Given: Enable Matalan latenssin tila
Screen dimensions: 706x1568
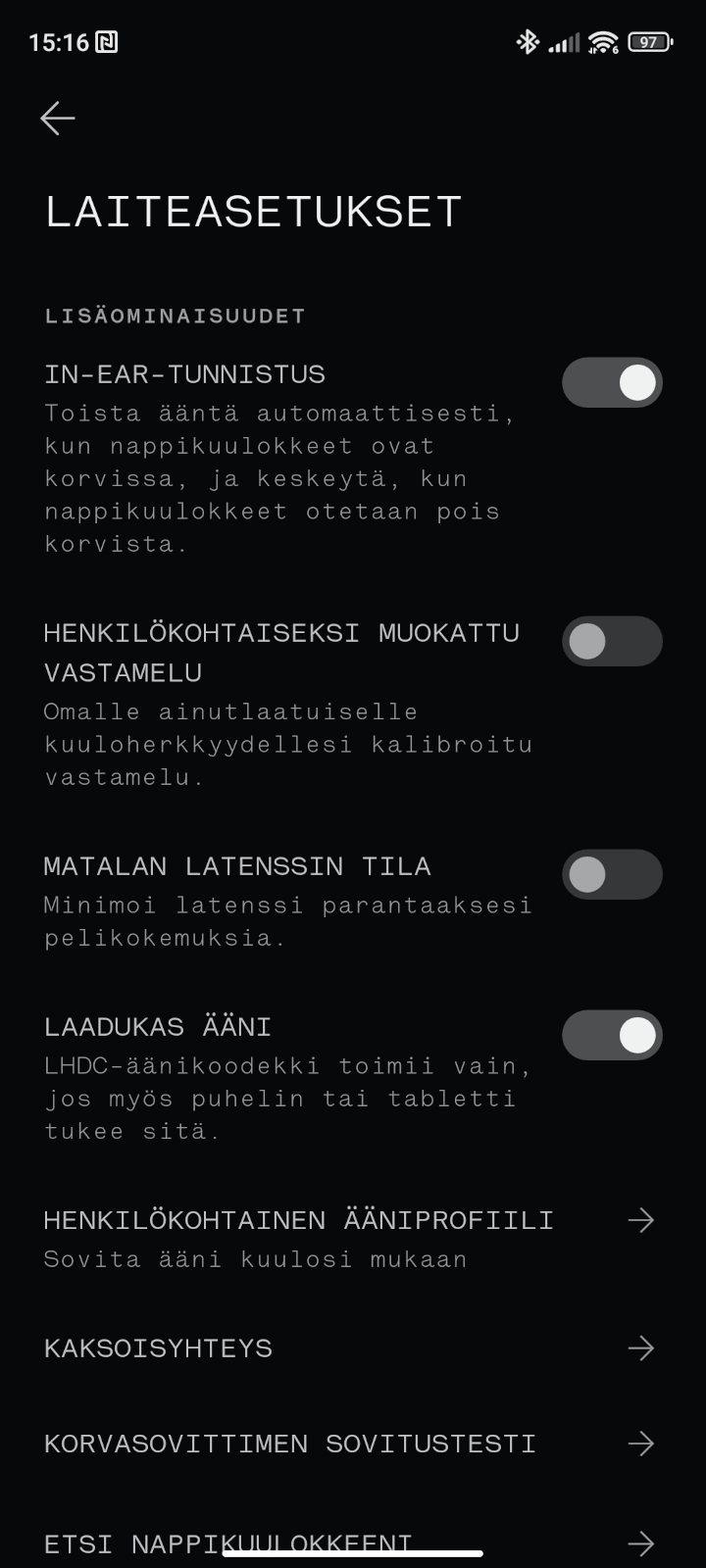Looking at the screenshot, I should 612,874.
